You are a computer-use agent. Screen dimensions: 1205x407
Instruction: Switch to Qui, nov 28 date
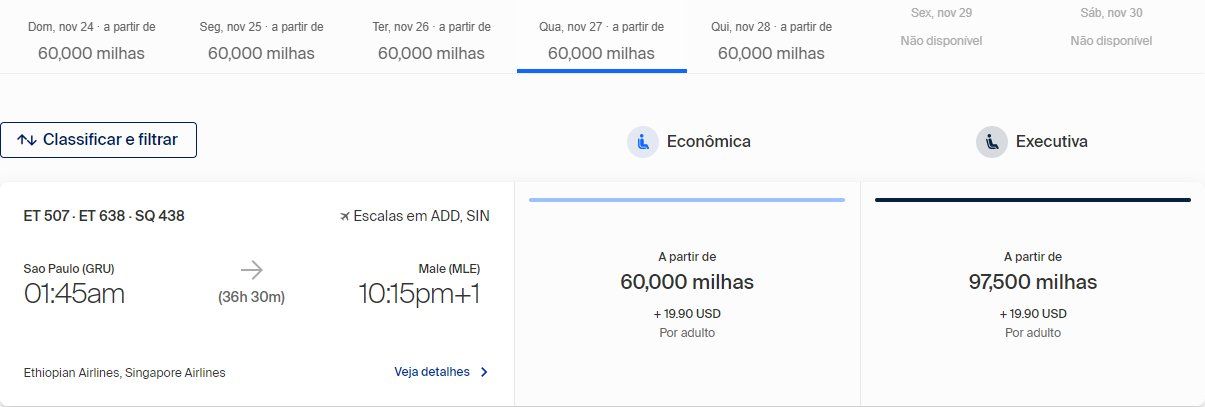(x=771, y=40)
